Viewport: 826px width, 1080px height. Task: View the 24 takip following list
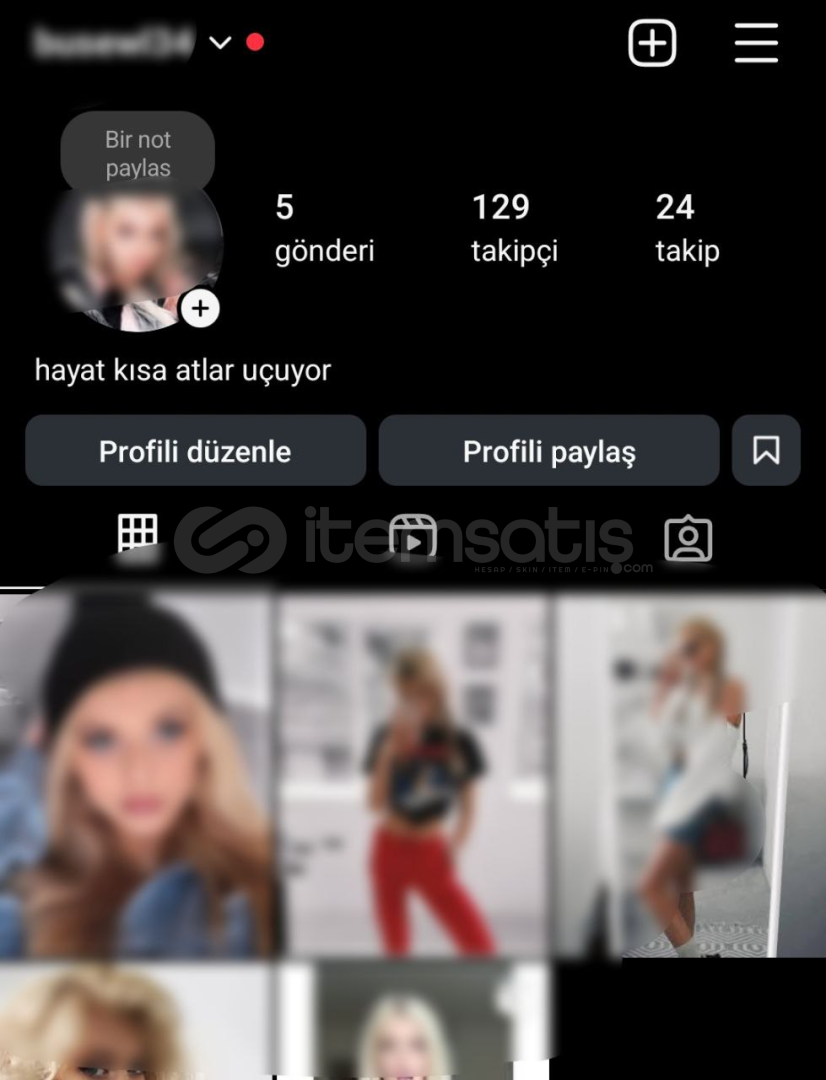coord(687,228)
